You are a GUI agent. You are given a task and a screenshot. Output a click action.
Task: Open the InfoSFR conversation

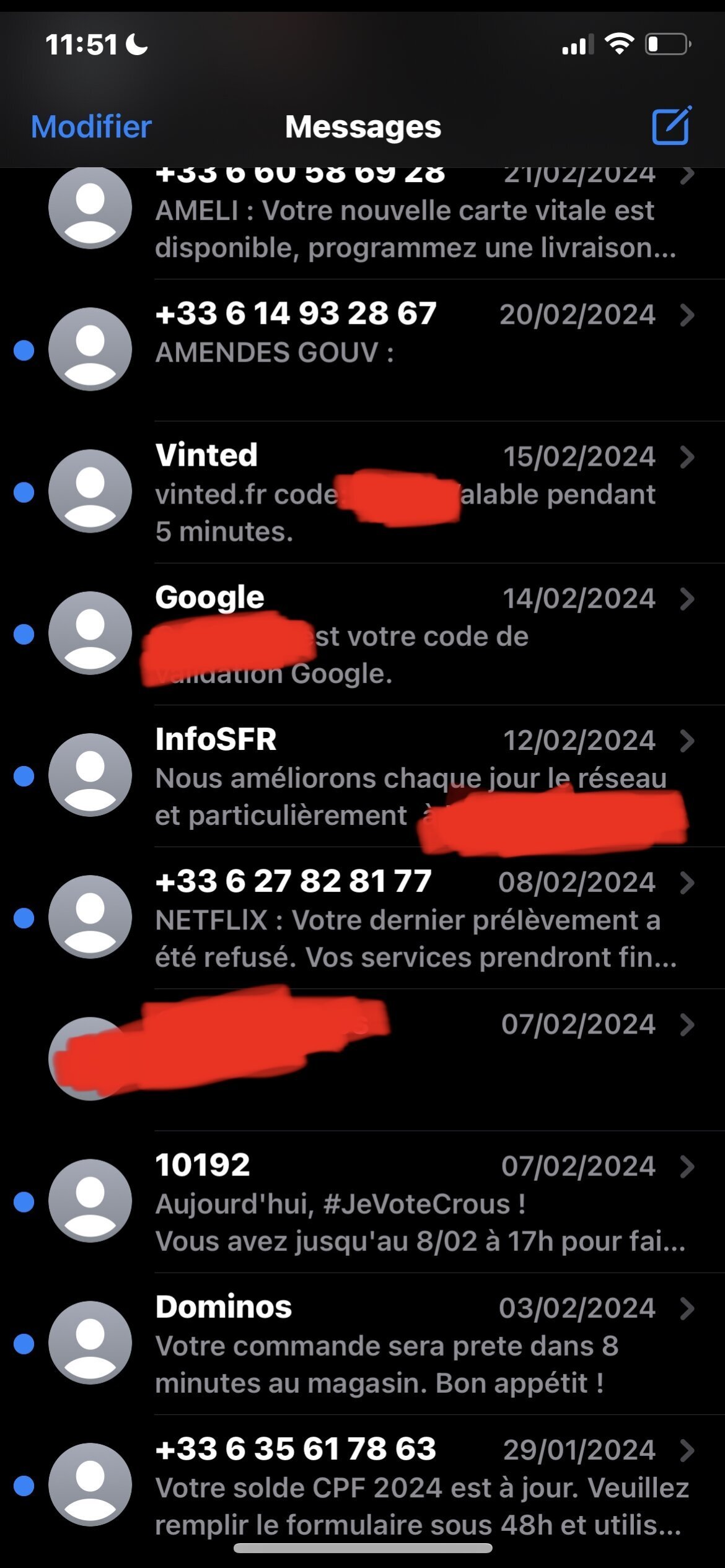click(x=362, y=776)
